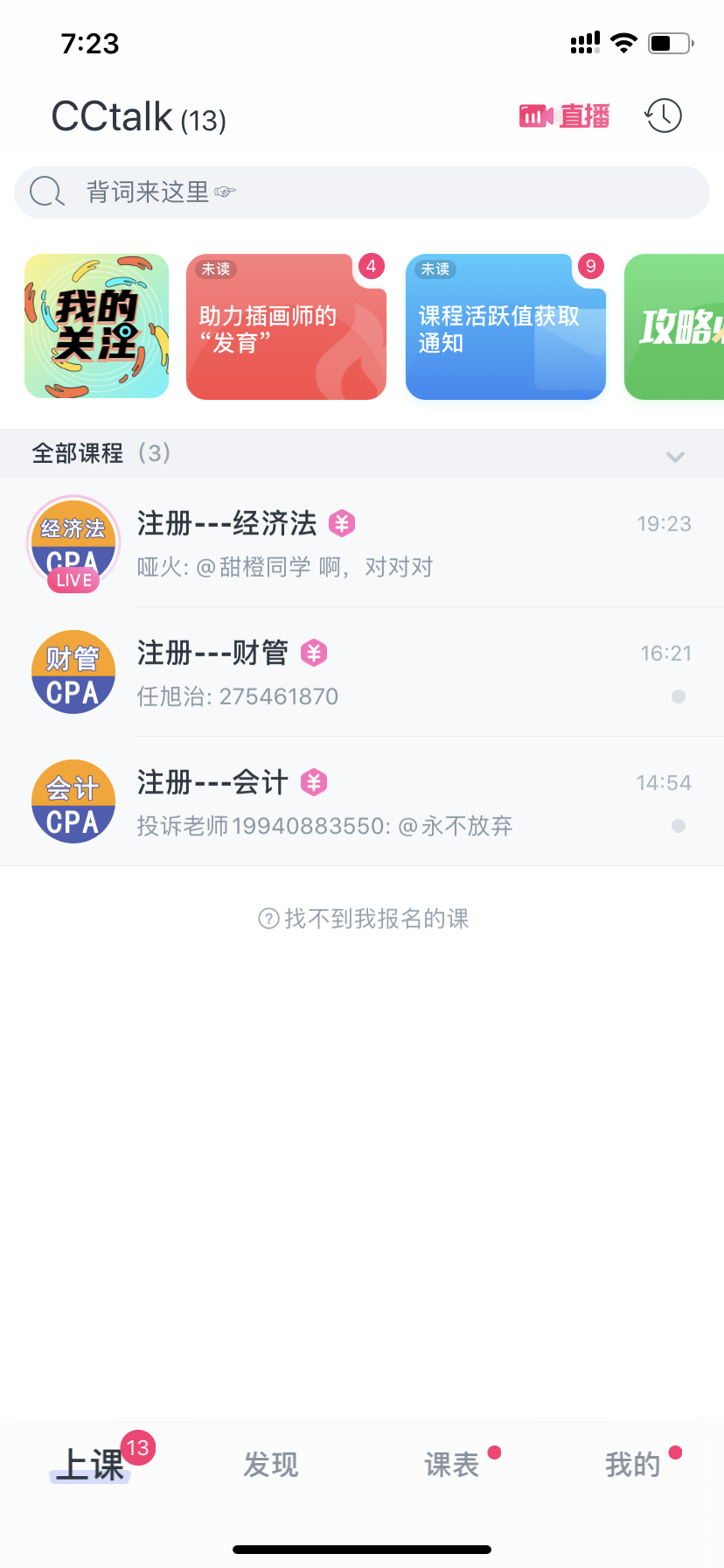Image resolution: width=724 pixels, height=1568 pixels.
Task: Tap the unread dot beside 注册---财管
Action: (678, 696)
